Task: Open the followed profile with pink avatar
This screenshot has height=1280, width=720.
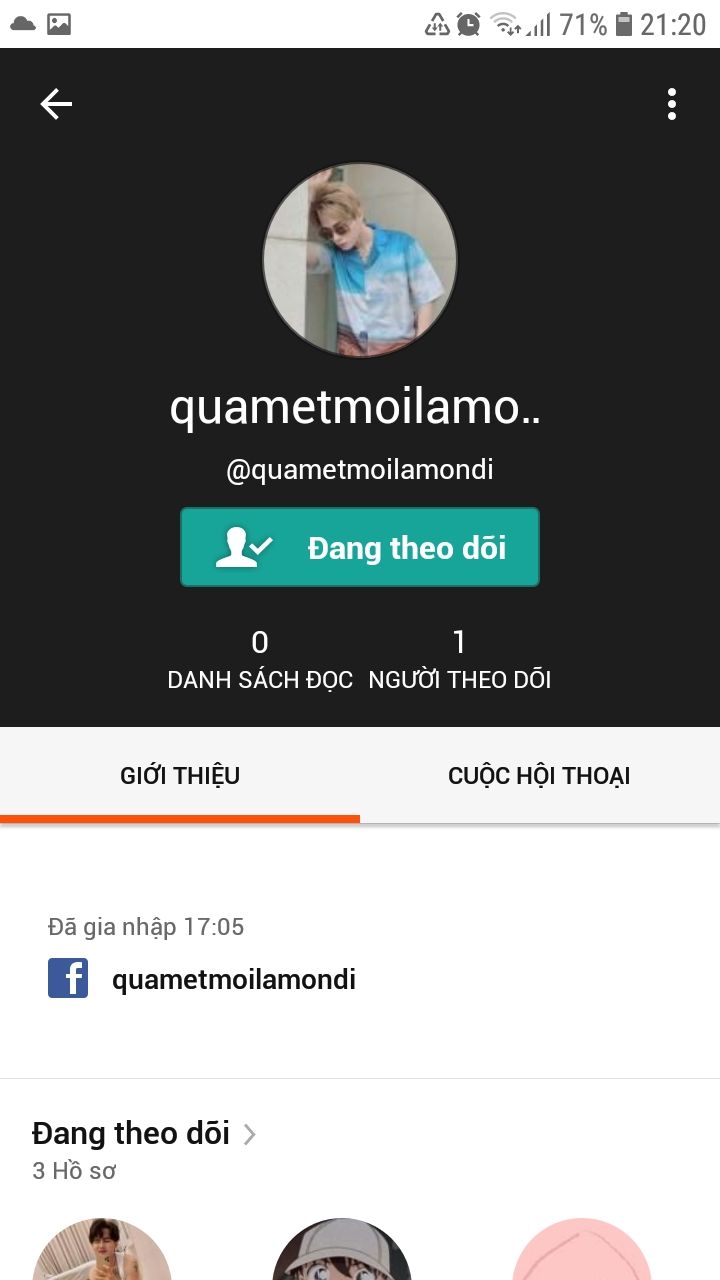Action: 582,1250
